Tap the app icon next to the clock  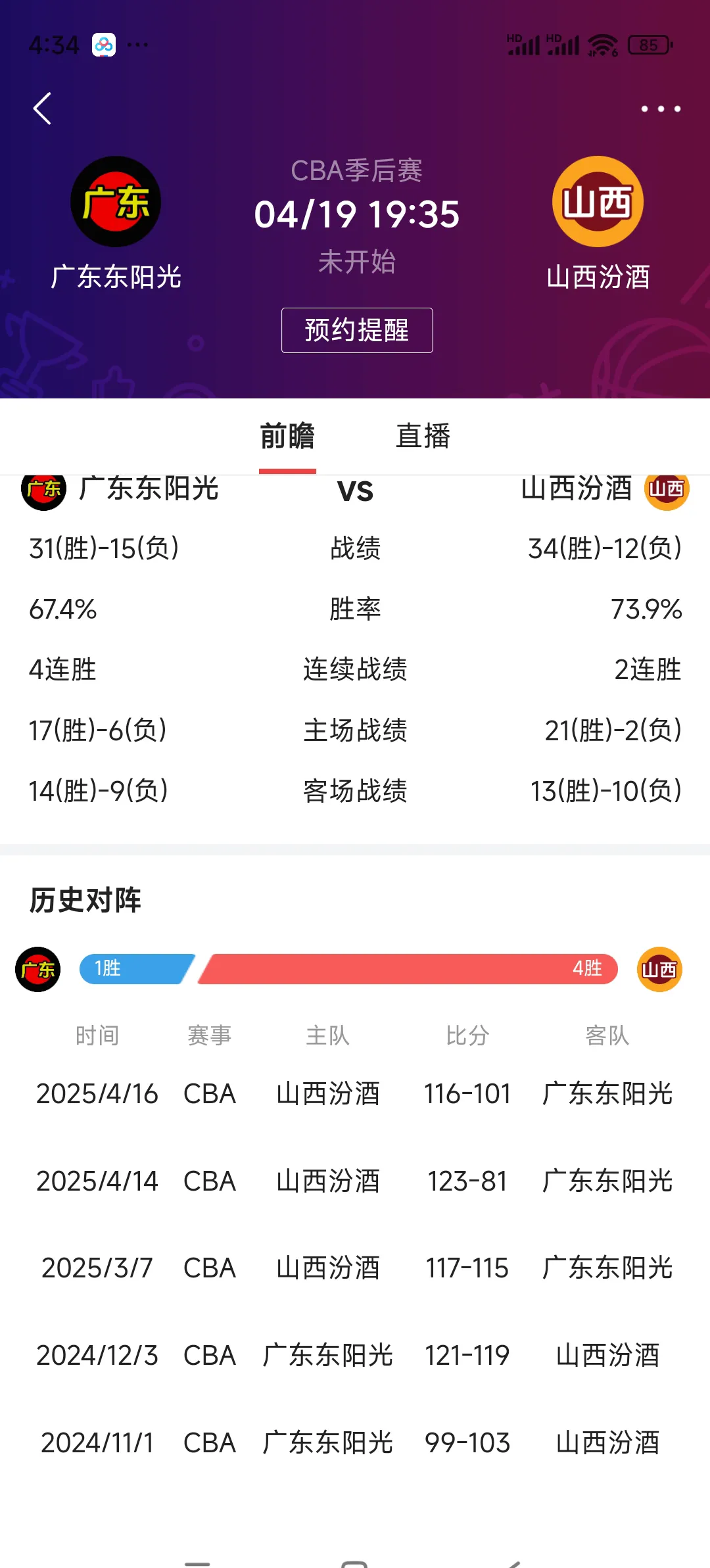[x=102, y=43]
